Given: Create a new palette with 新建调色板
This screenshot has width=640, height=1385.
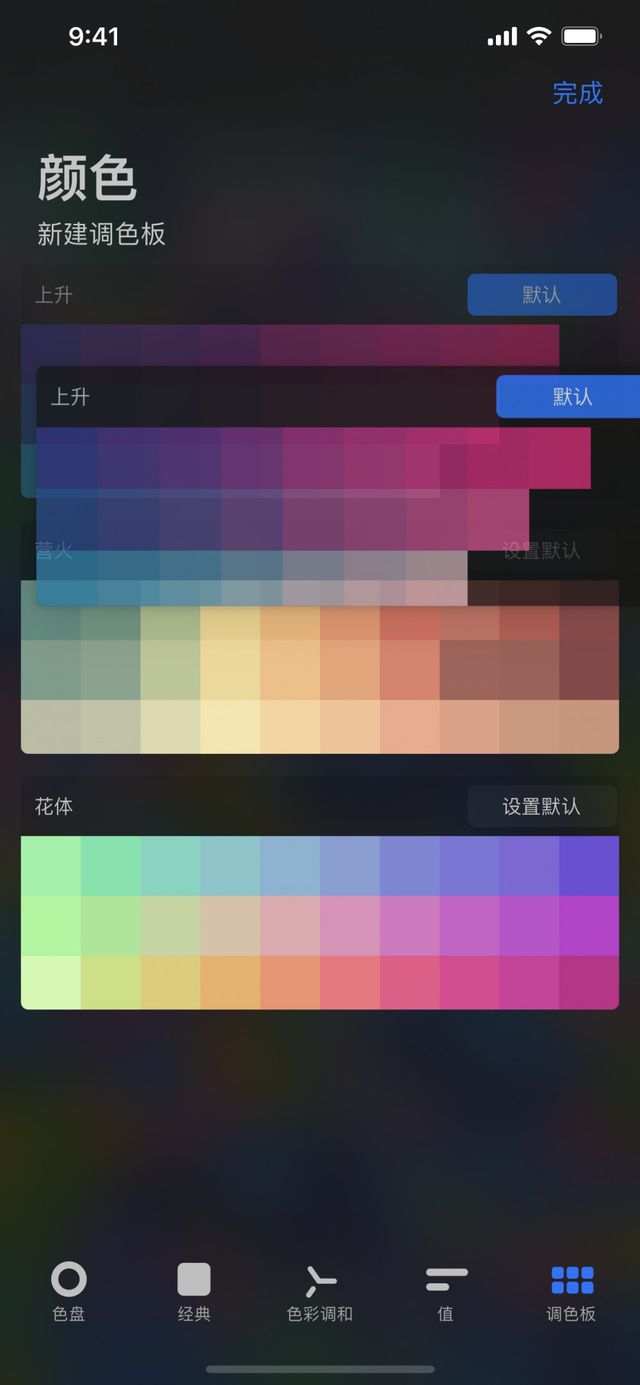Looking at the screenshot, I should pyautogui.click(x=101, y=234).
